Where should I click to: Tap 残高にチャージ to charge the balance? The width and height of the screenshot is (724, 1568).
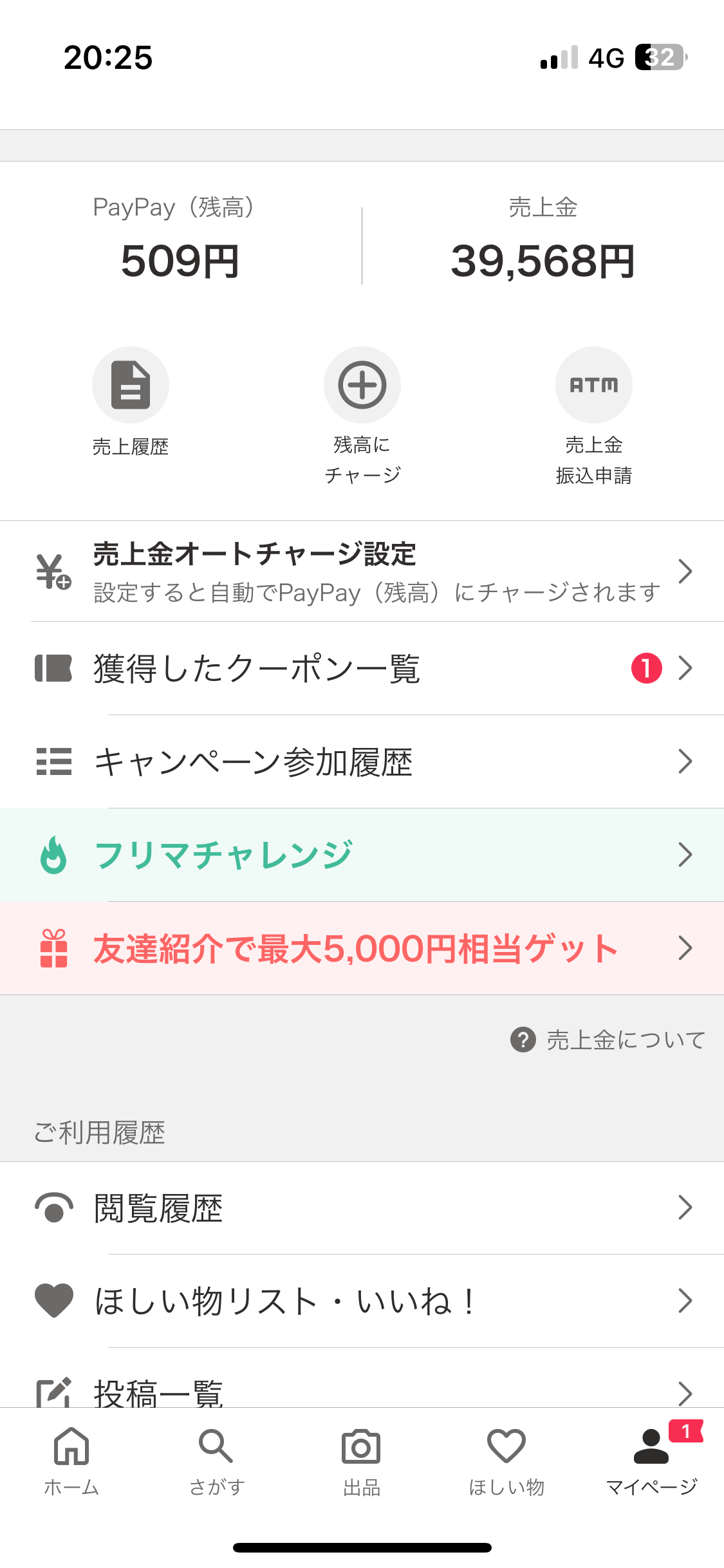tap(362, 415)
